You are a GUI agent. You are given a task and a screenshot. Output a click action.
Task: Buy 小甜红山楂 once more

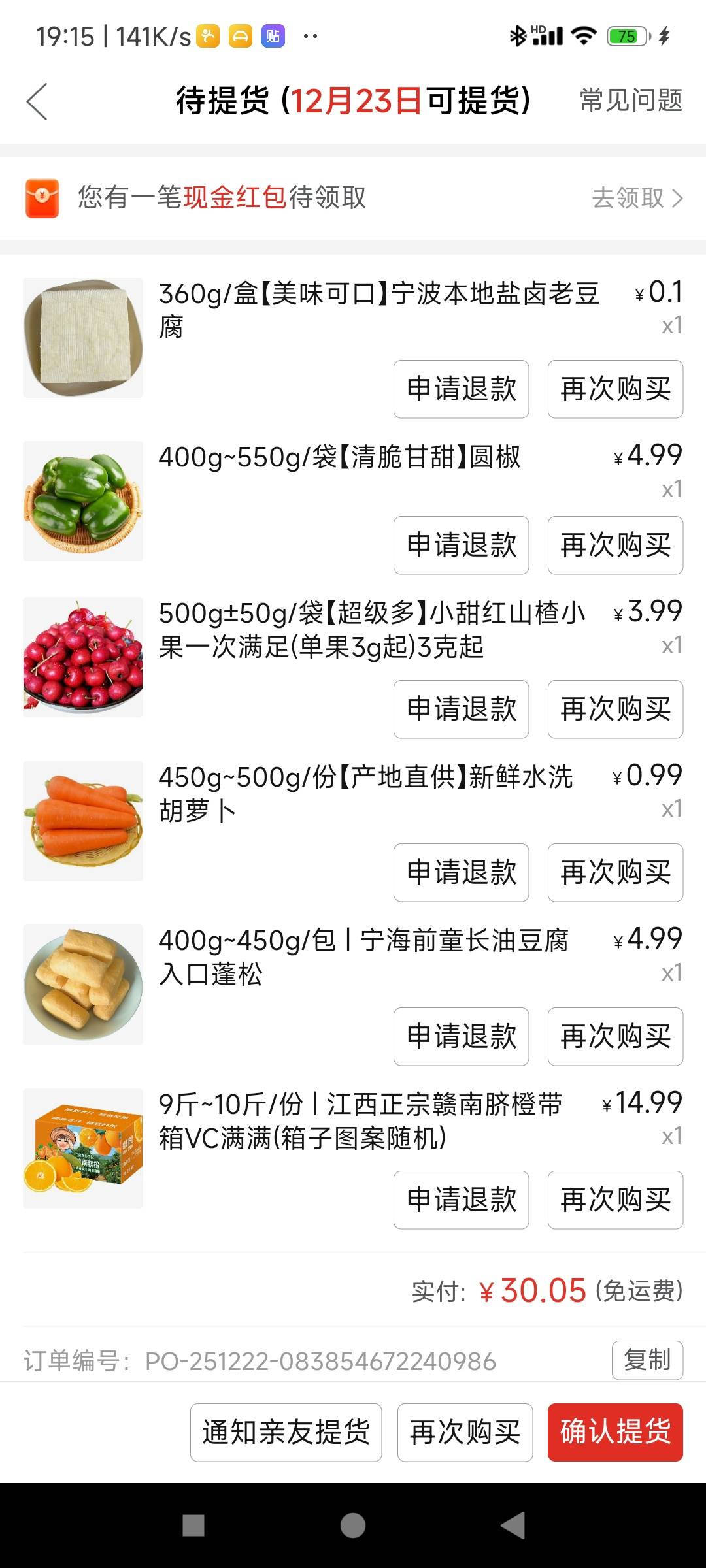tap(615, 710)
